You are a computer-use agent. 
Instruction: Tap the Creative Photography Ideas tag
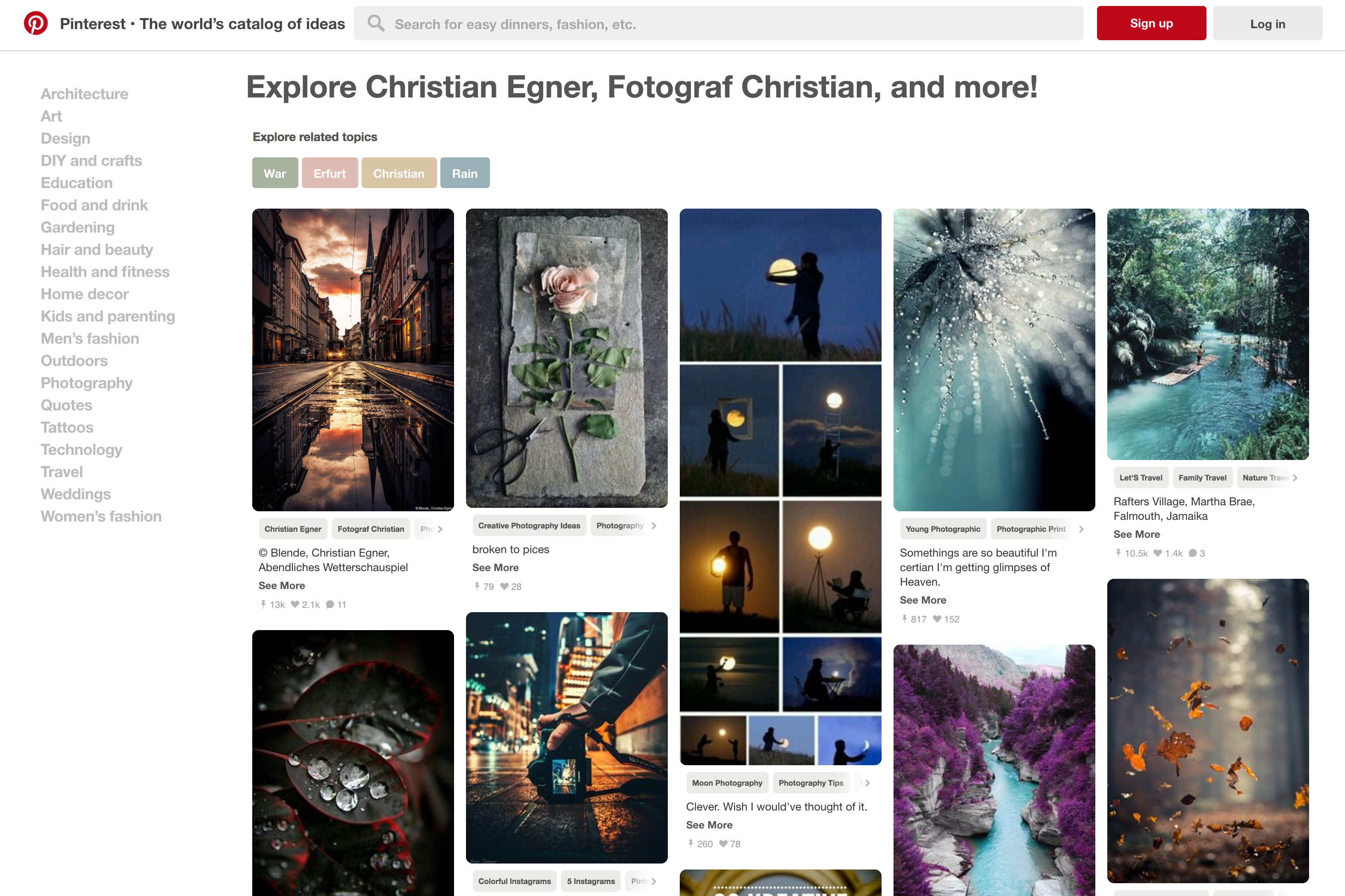click(528, 526)
